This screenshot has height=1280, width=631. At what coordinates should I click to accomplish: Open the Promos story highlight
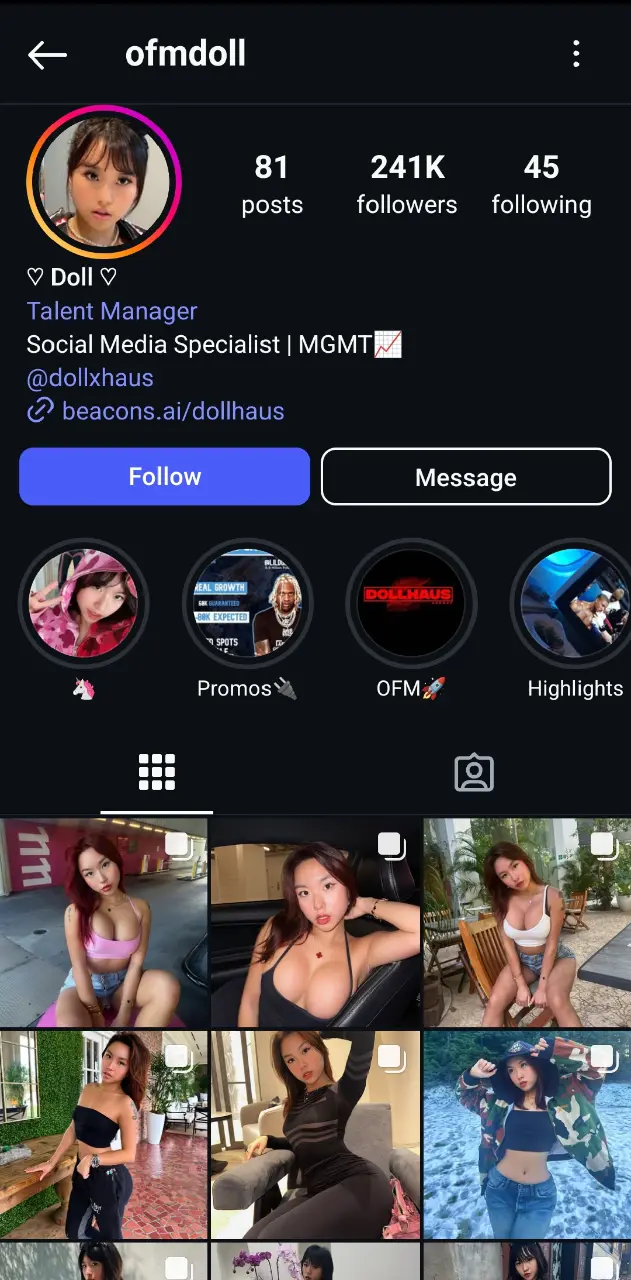[247, 603]
